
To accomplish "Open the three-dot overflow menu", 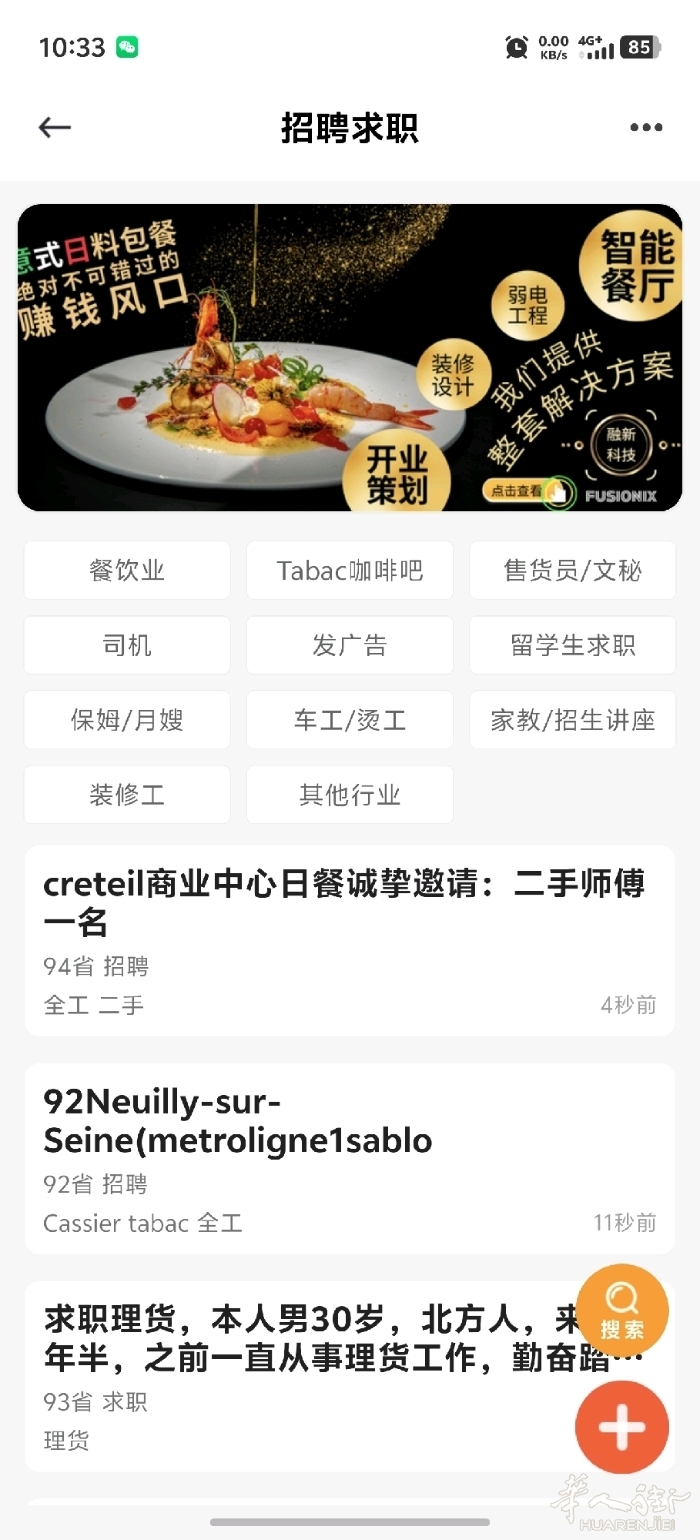I will point(646,127).
